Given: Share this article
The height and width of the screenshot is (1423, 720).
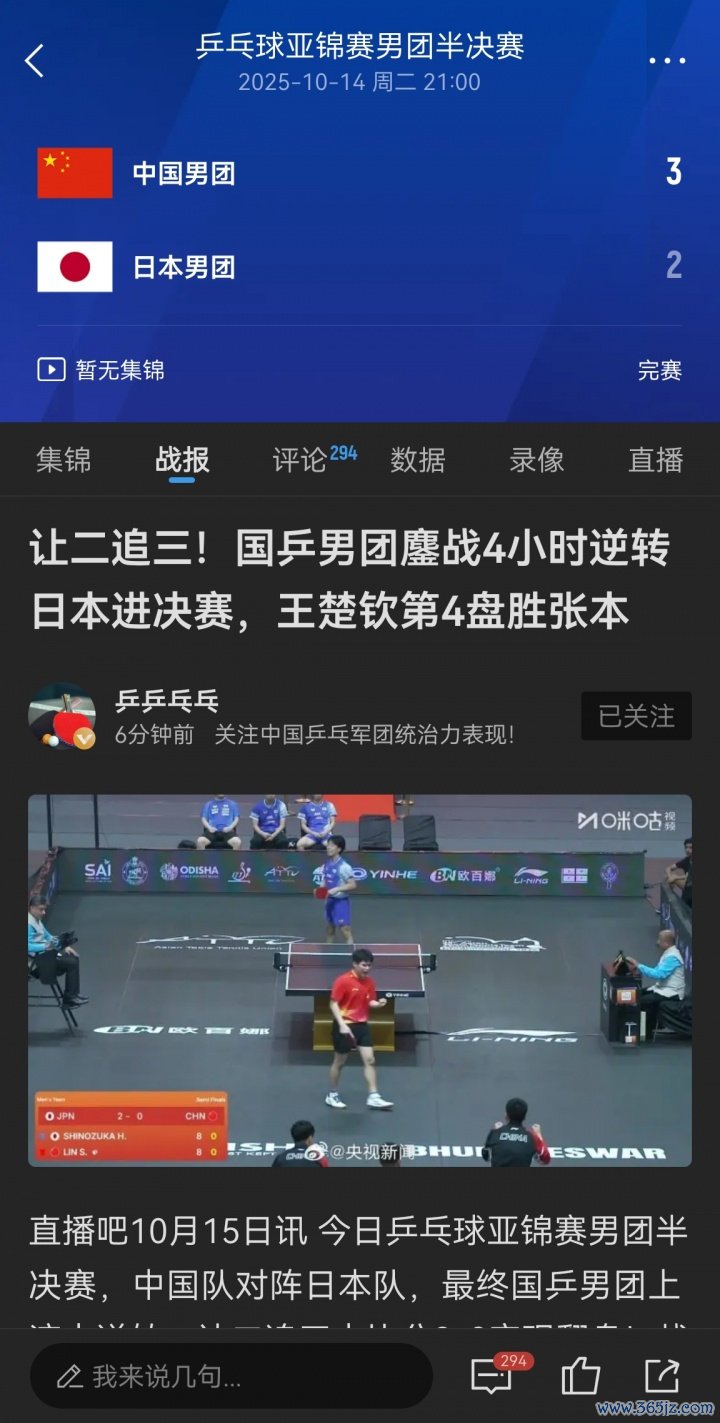Looking at the screenshot, I should coord(662,1376).
